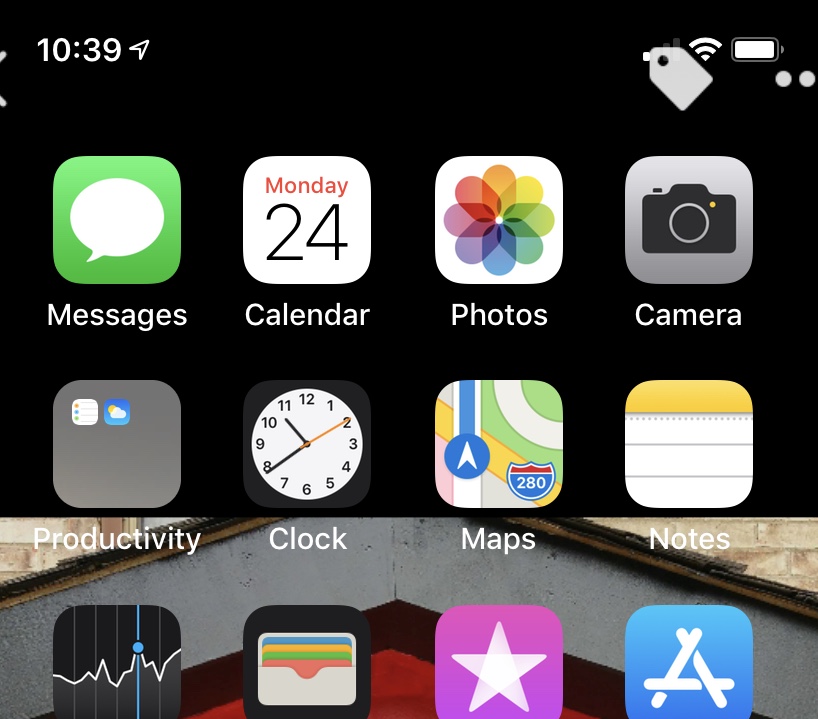This screenshot has width=818, height=719.
Task: Launch the Maps app
Action: point(498,444)
